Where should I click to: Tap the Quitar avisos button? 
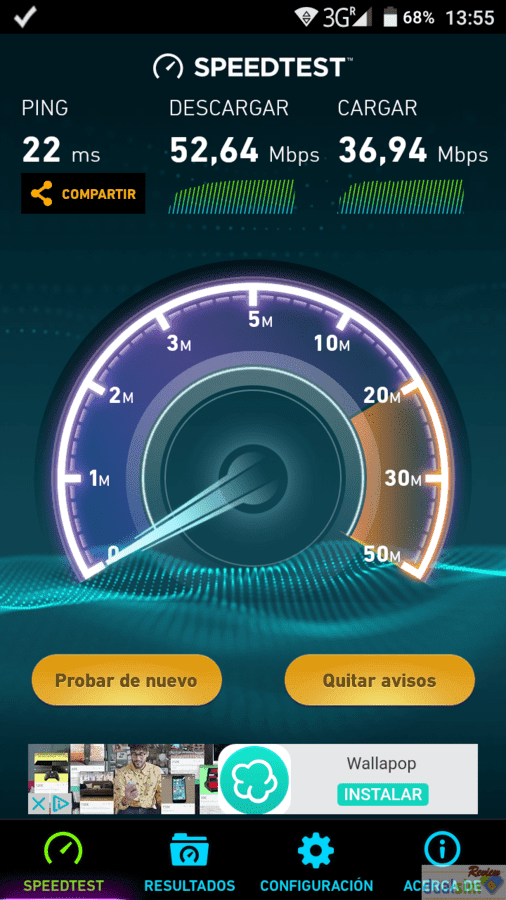click(379, 680)
